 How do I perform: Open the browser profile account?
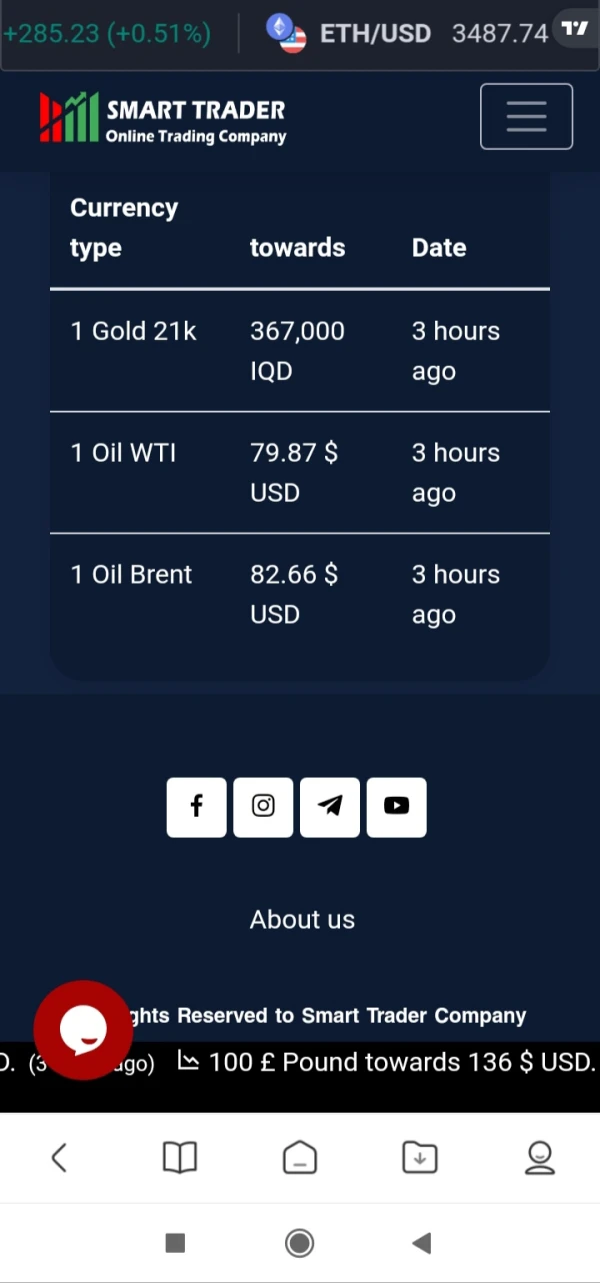[540, 1158]
